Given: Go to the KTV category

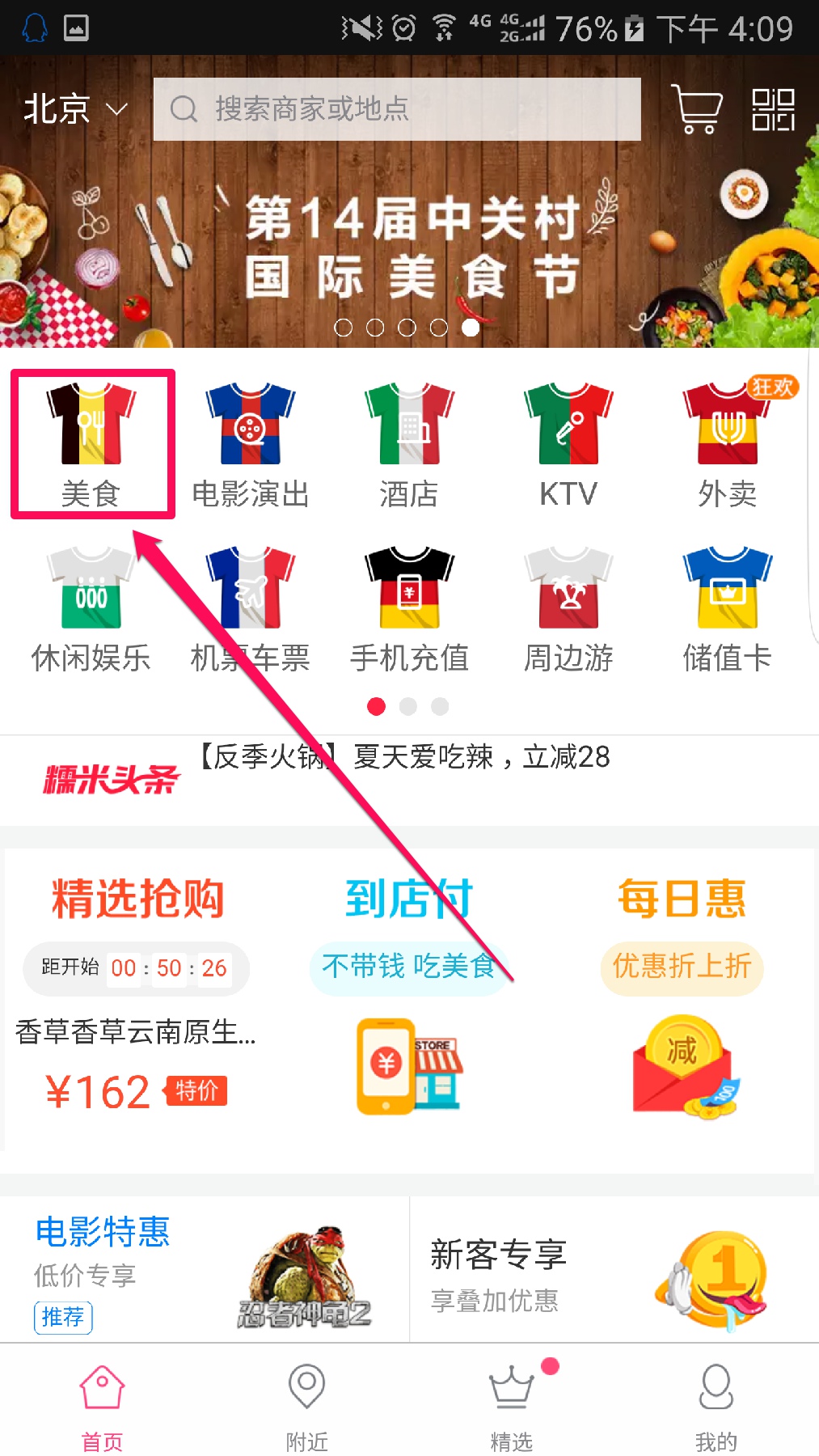Looking at the screenshot, I should coord(568,445).
